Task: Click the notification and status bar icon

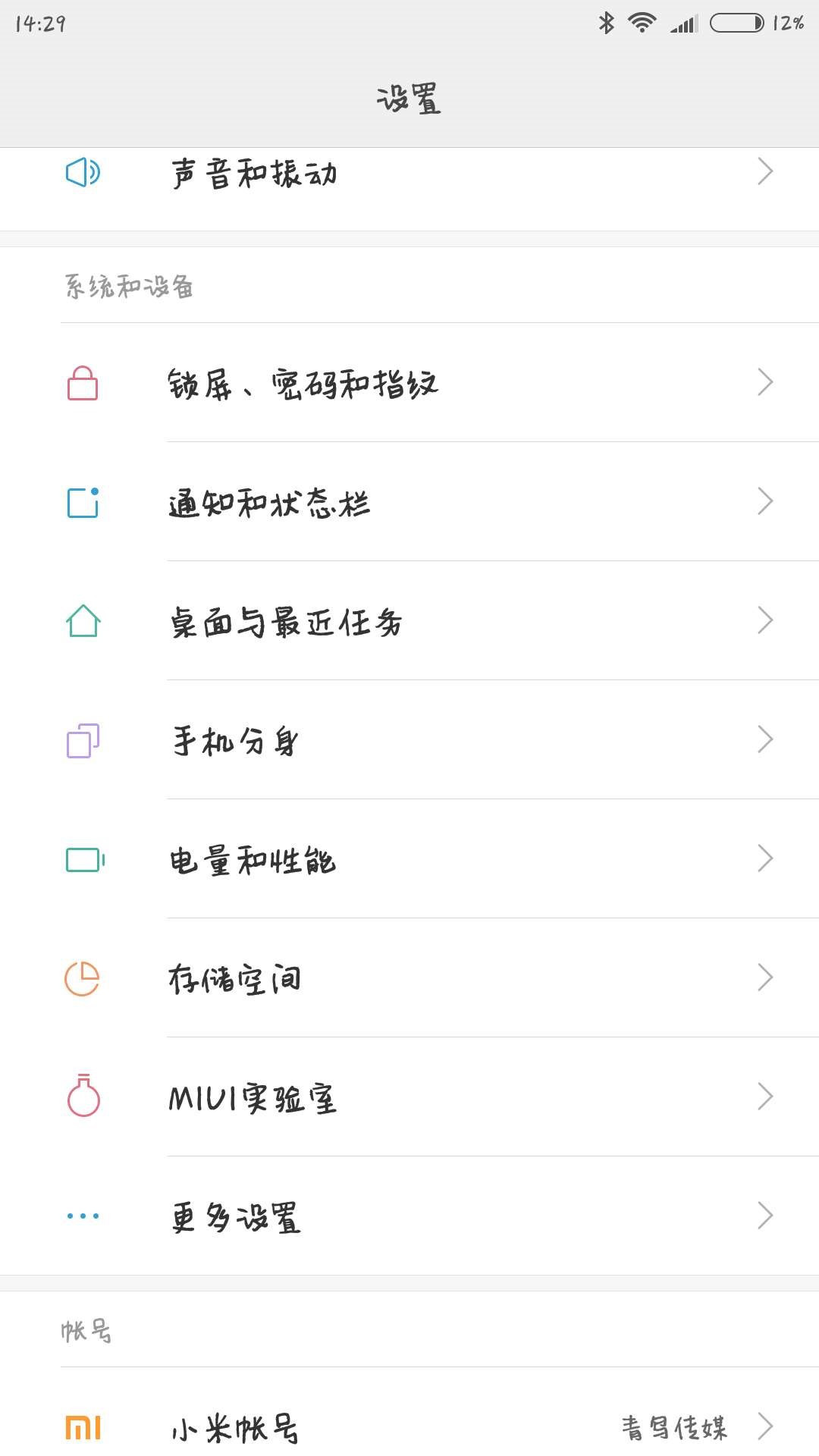Action: [83, 502]
